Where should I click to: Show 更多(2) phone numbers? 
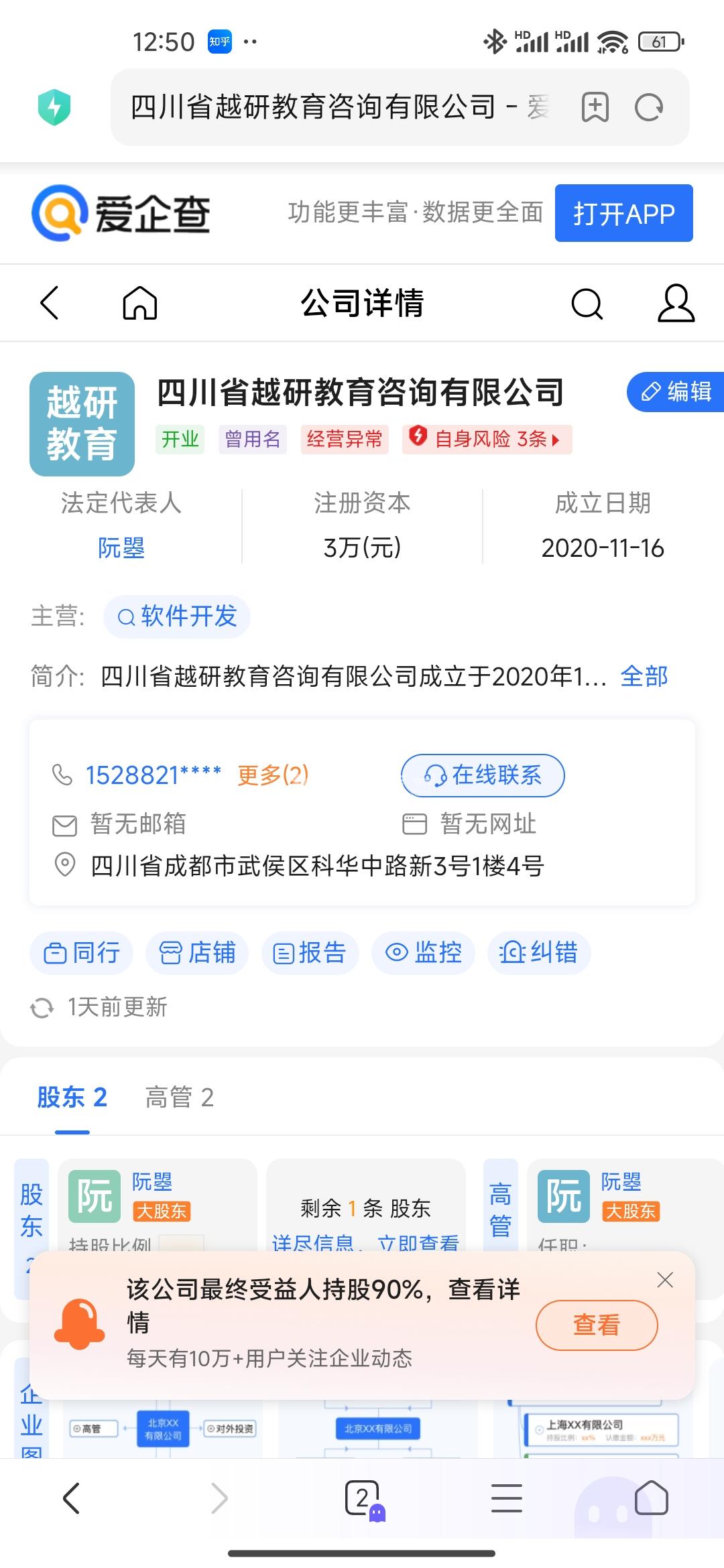coord(272,775)
